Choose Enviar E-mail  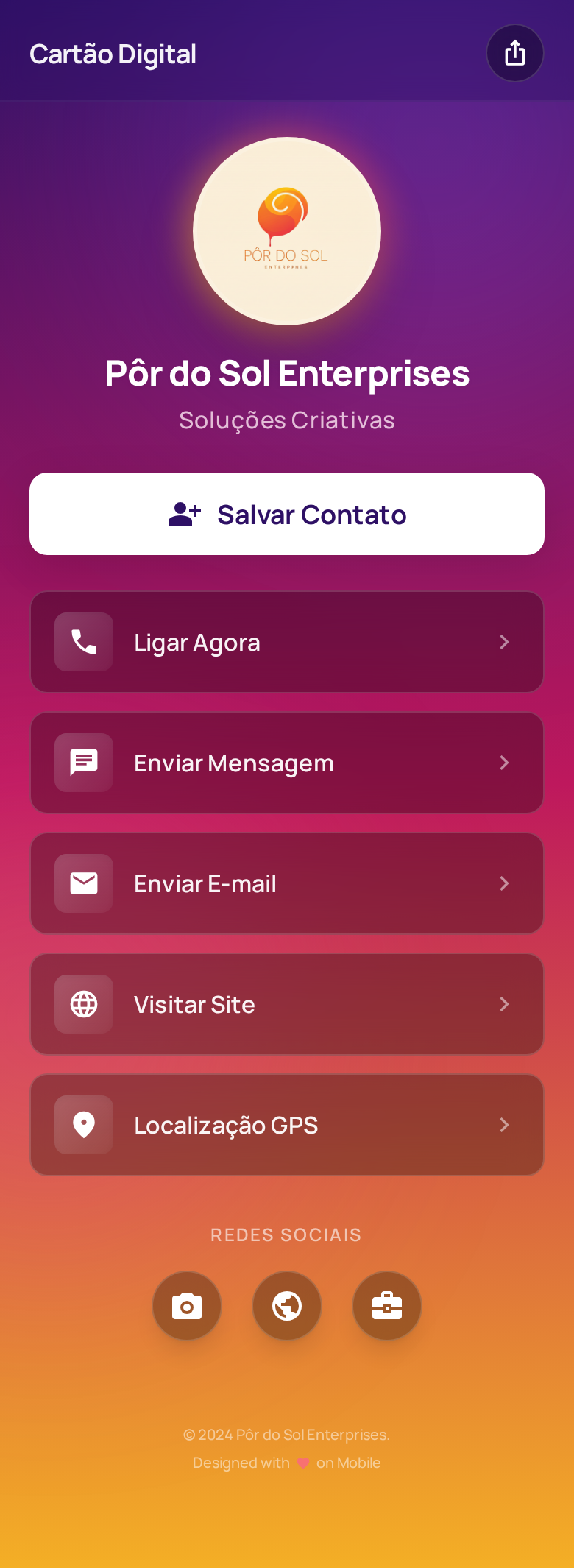287,883
